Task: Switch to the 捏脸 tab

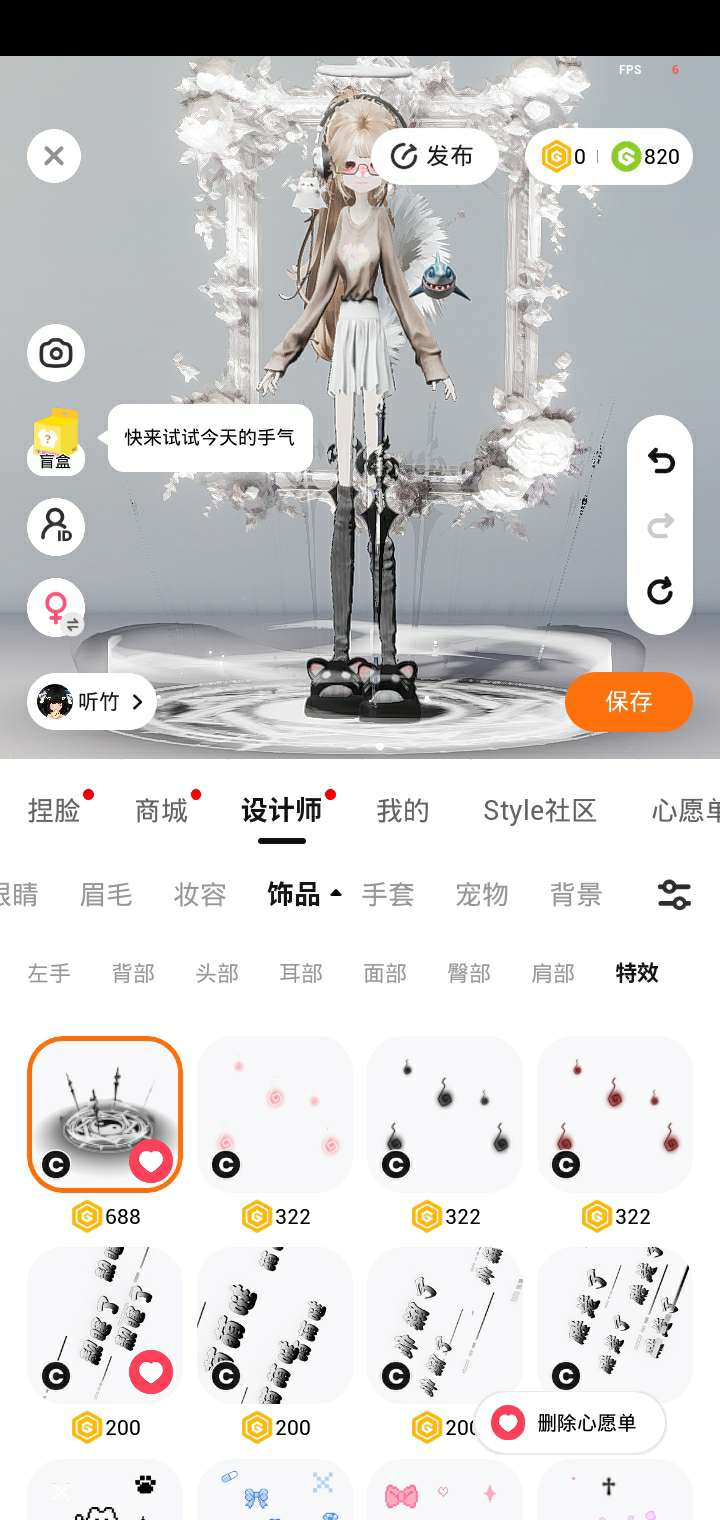Action: pyautogui.click(x=54, y=810)
